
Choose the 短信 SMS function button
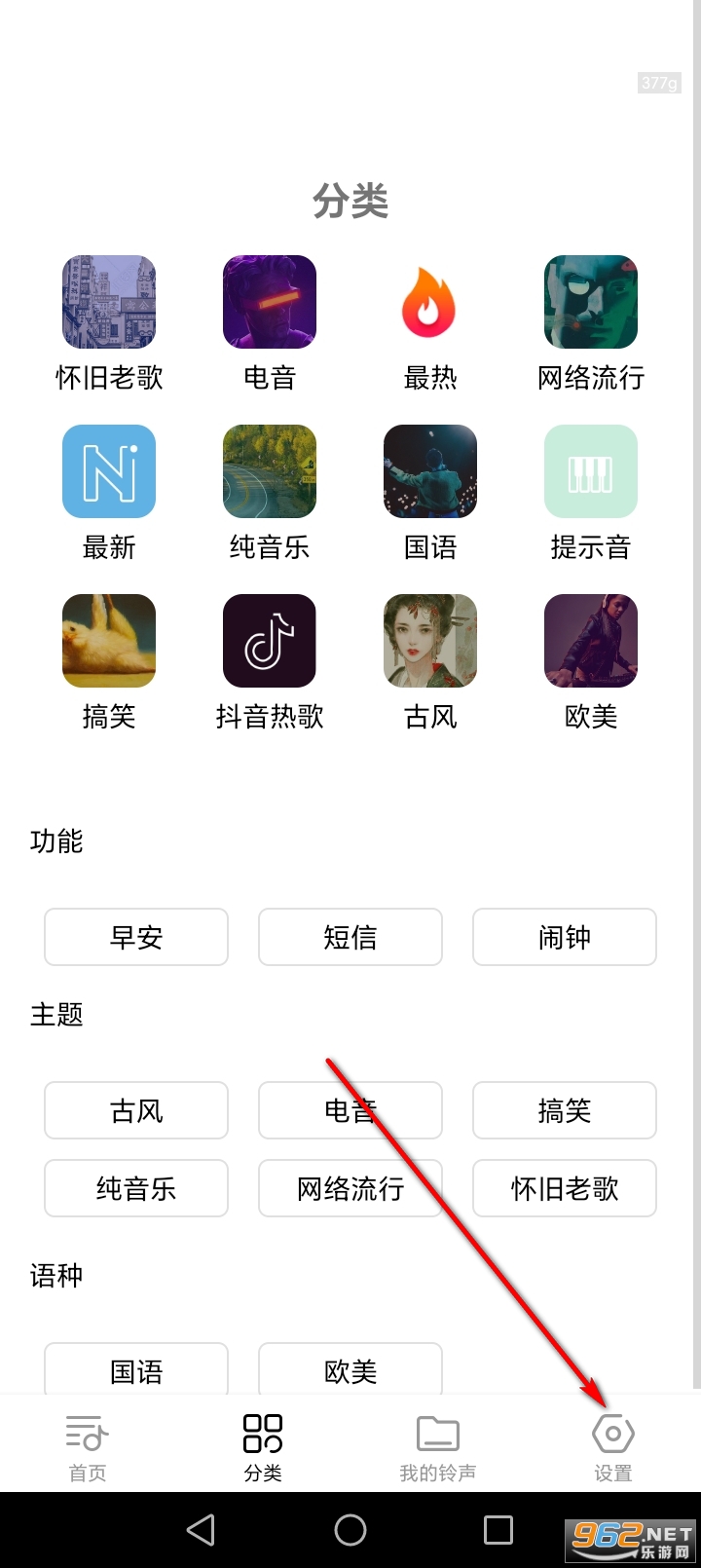(350, 937)
